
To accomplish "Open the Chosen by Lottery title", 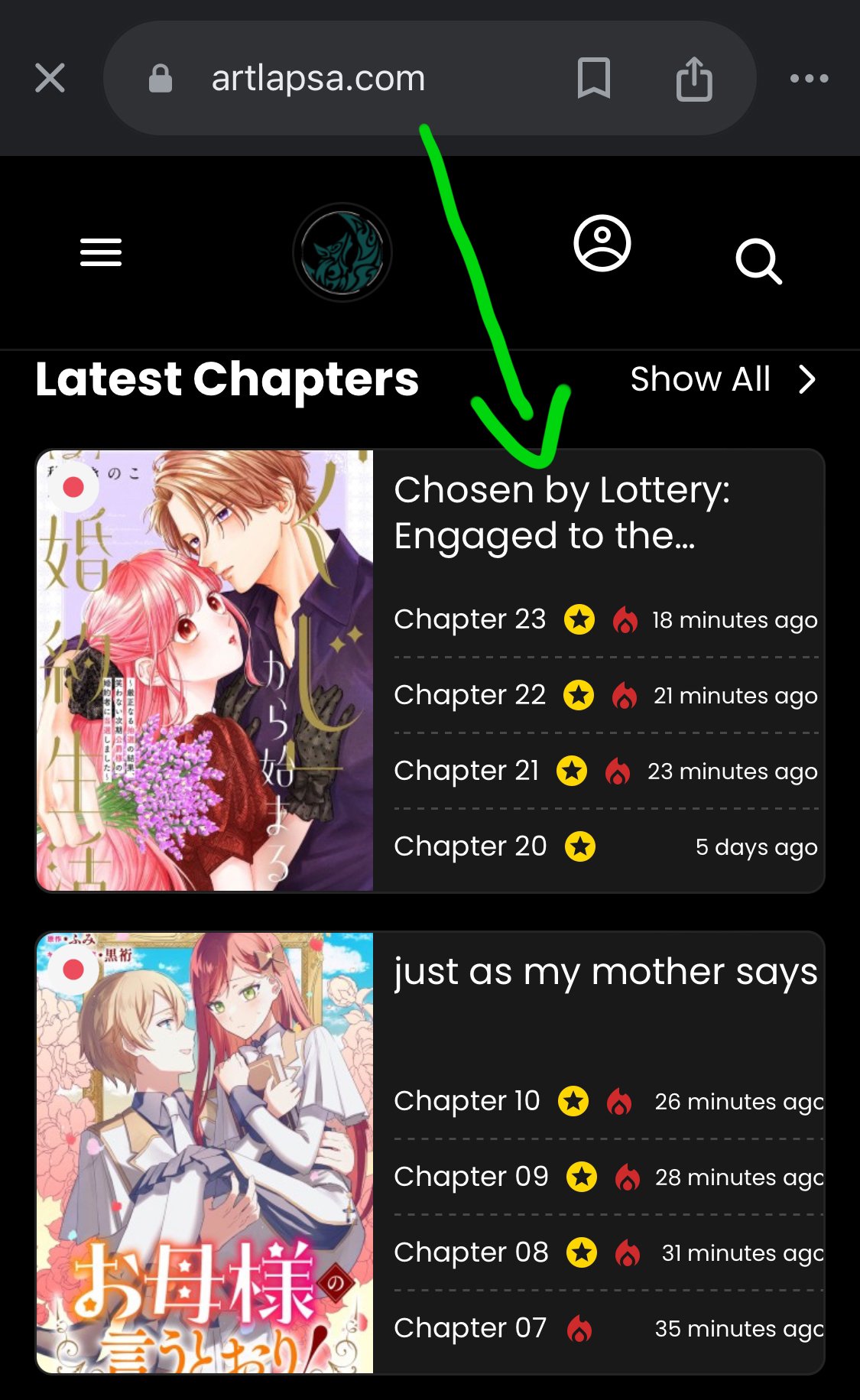I will 562,512.
